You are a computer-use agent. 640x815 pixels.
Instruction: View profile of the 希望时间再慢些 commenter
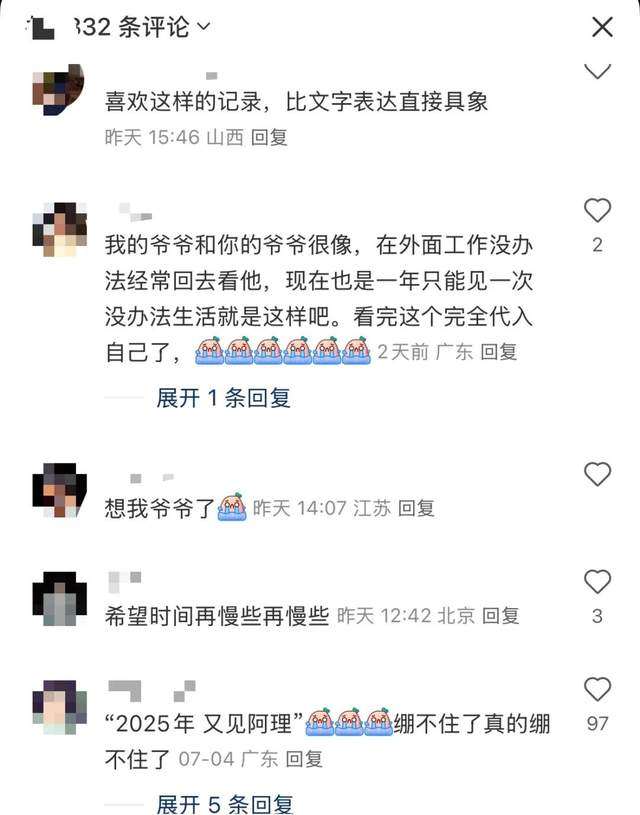(x=59, y=598)
